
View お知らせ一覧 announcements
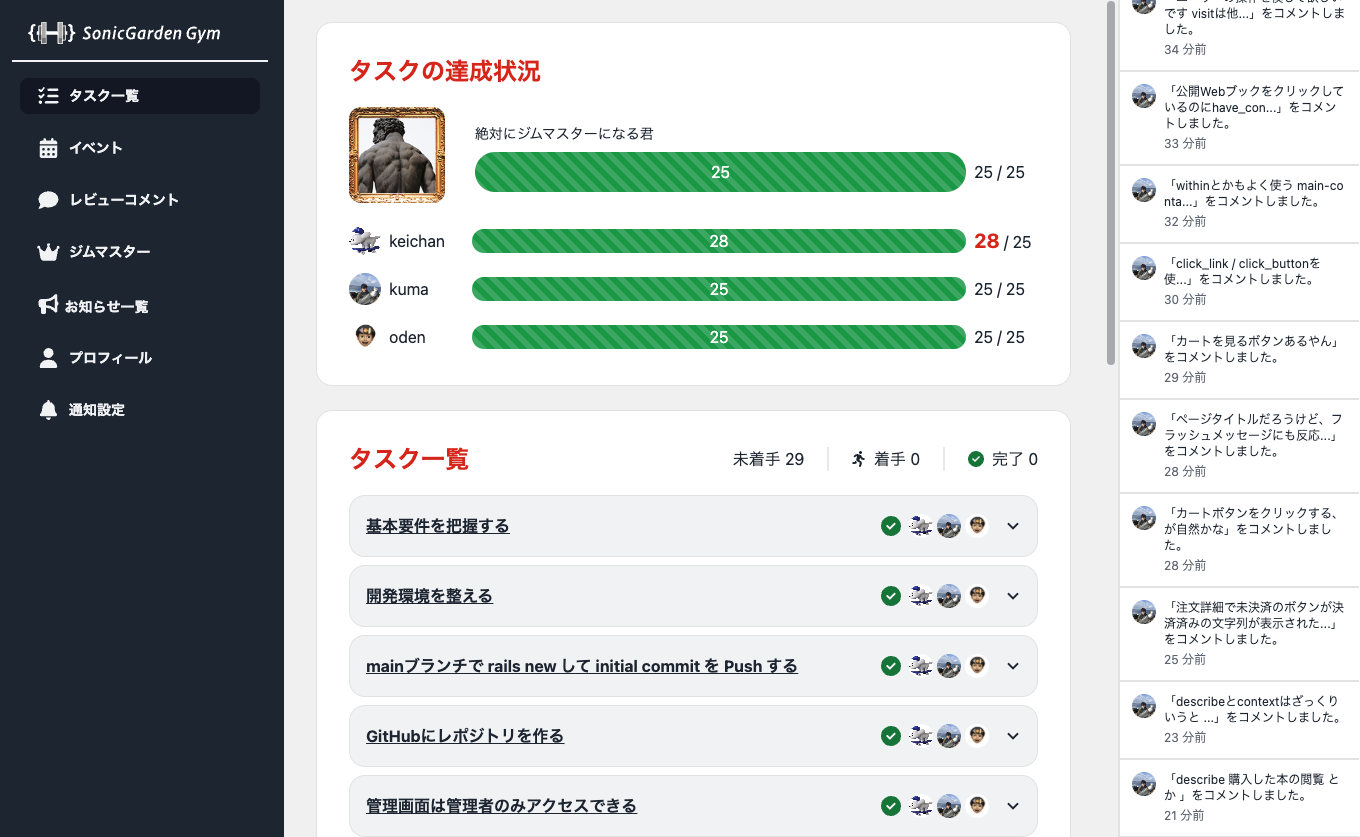click(106, 306)
